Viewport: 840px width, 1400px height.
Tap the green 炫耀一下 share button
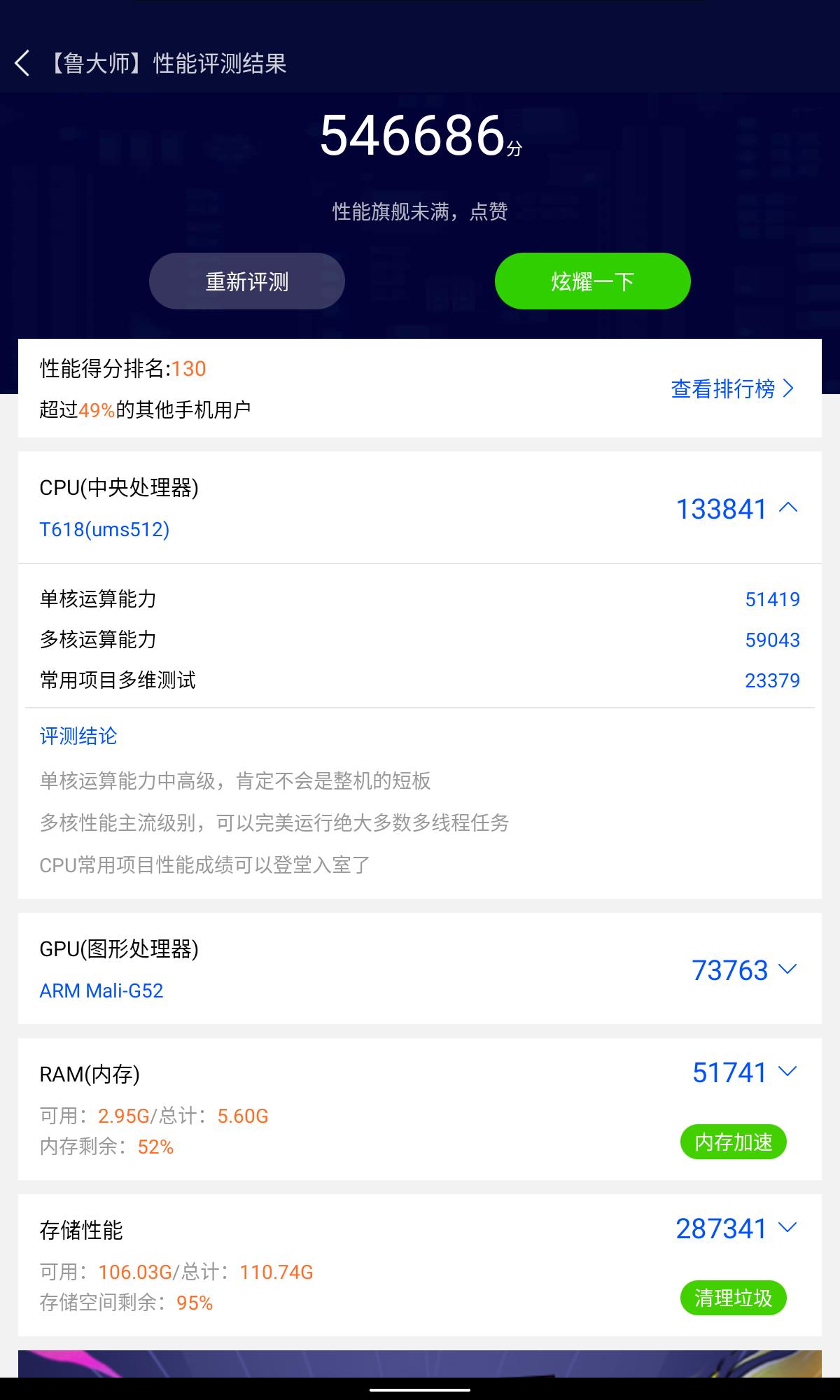(591, 281)
